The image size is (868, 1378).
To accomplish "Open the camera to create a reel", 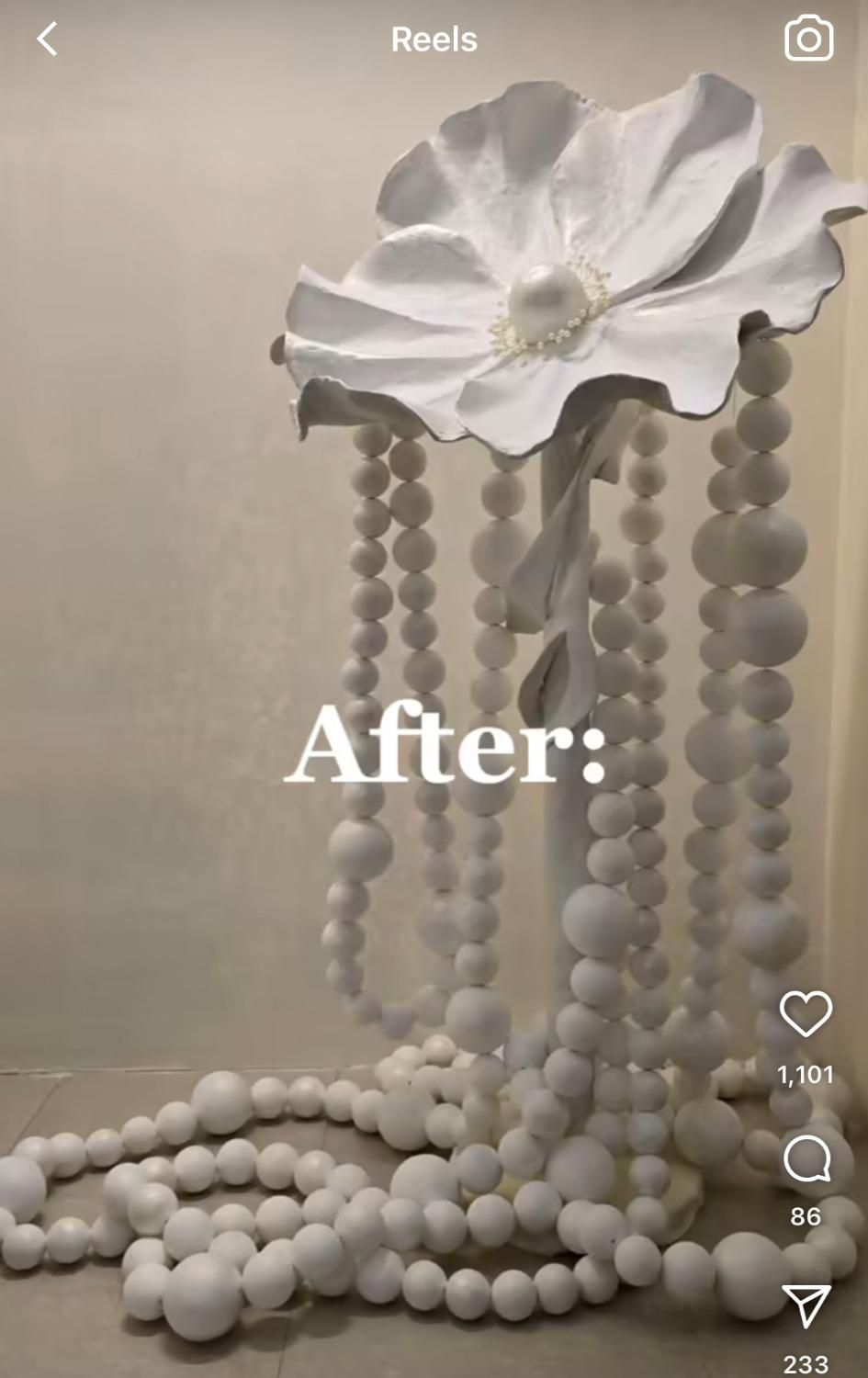I will [x=808, y=40].
